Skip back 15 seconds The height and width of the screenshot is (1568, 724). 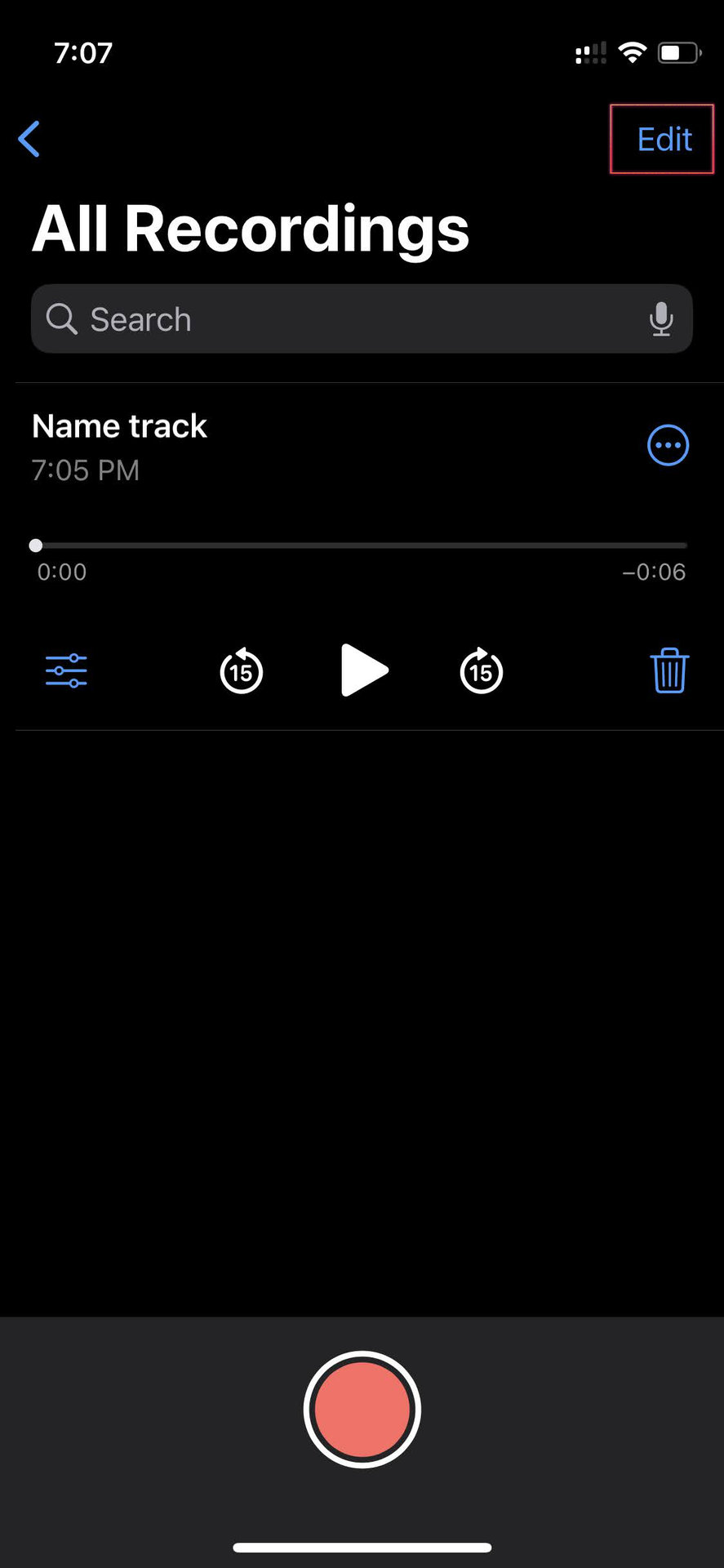tap(242, 671)
